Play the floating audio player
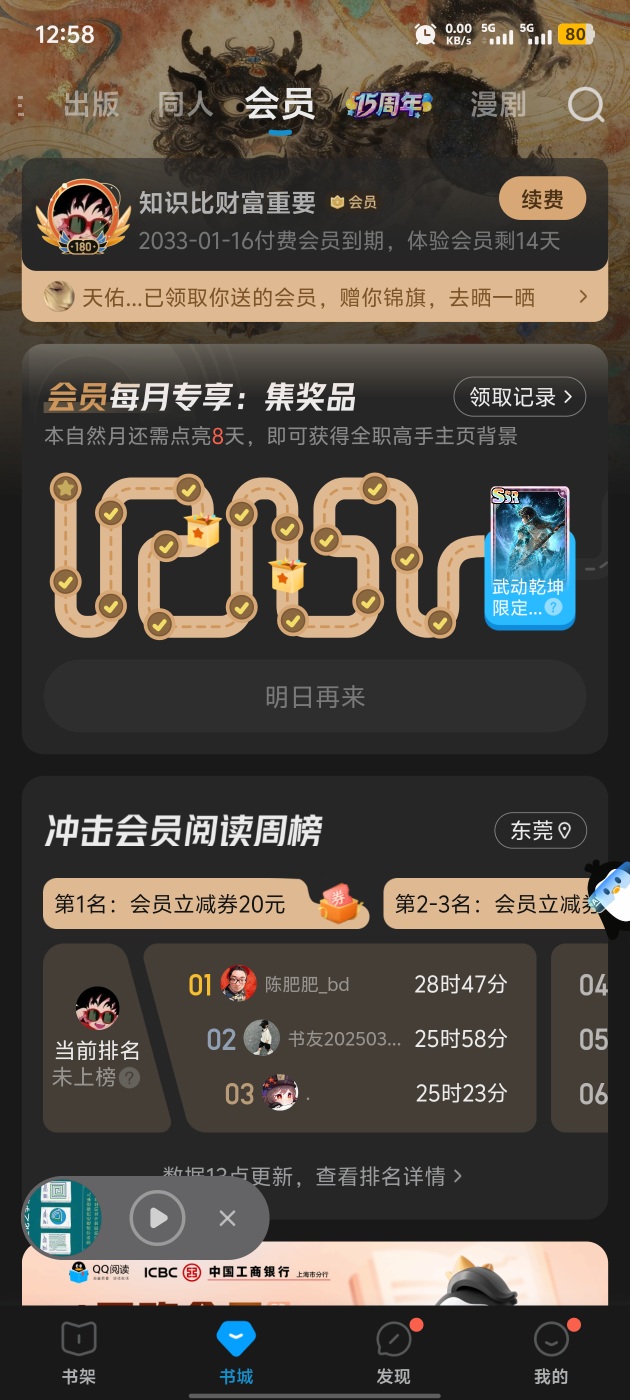The width and height of the screenshot is (630, 1400). point(158,1217)
